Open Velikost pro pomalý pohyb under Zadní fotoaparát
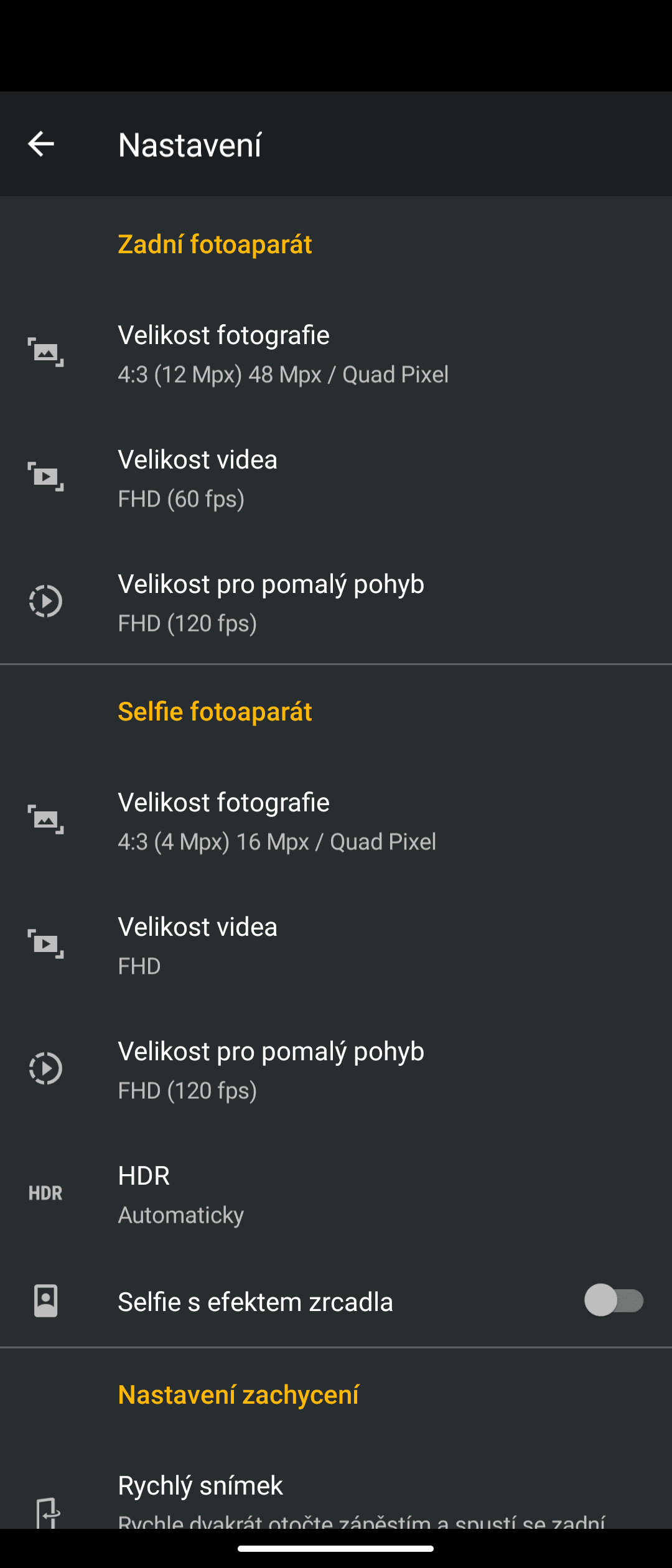 coord(336,602)
